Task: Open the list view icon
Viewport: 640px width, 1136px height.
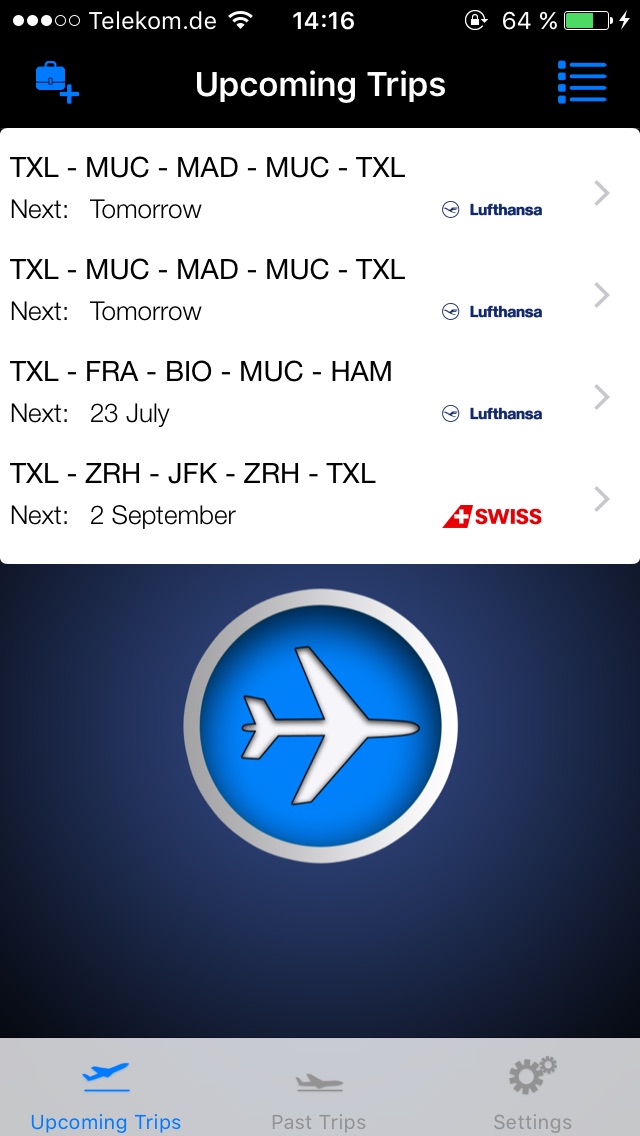Action: click(582, 82)
